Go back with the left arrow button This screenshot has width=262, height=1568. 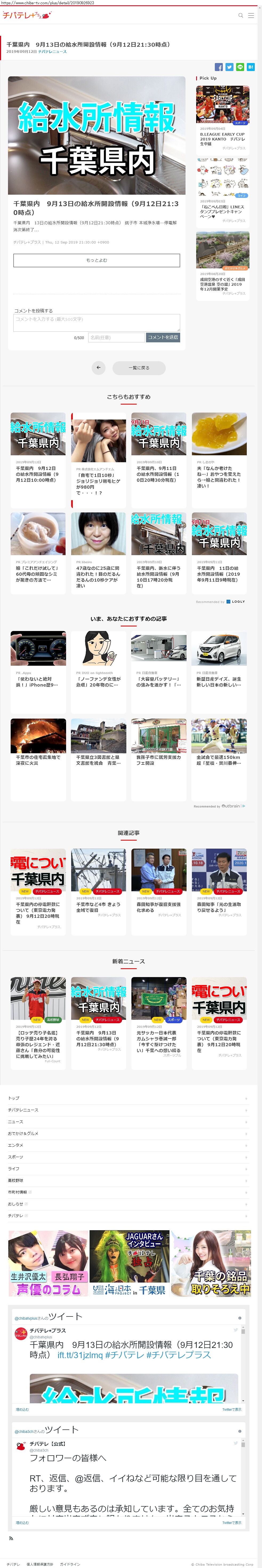click(x=98, y=368)
